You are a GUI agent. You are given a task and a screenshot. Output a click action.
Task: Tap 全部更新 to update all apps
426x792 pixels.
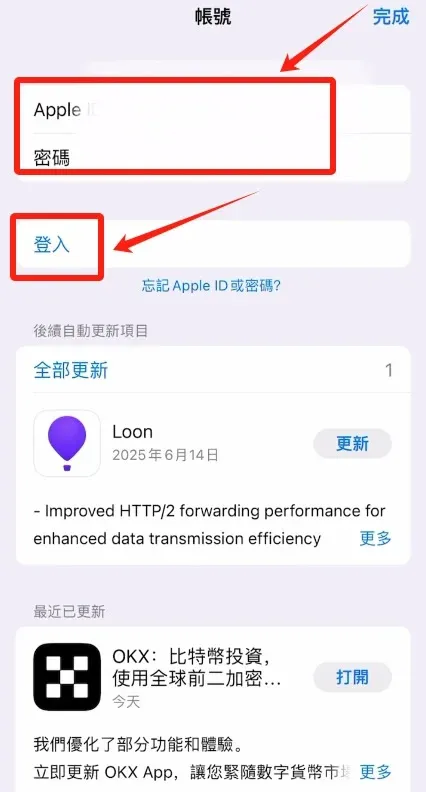click(71, 370)
